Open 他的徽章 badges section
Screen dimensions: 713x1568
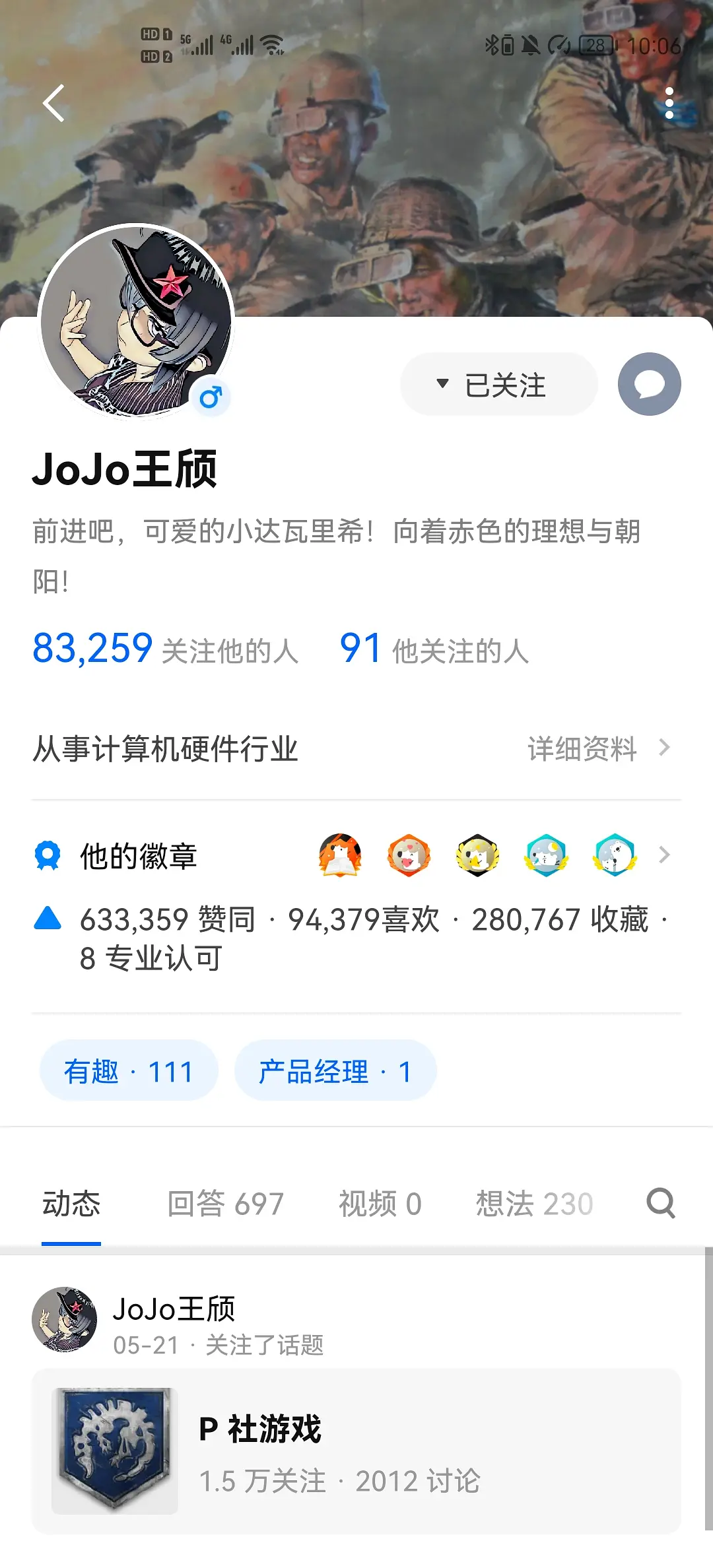(x=139, y=856)
